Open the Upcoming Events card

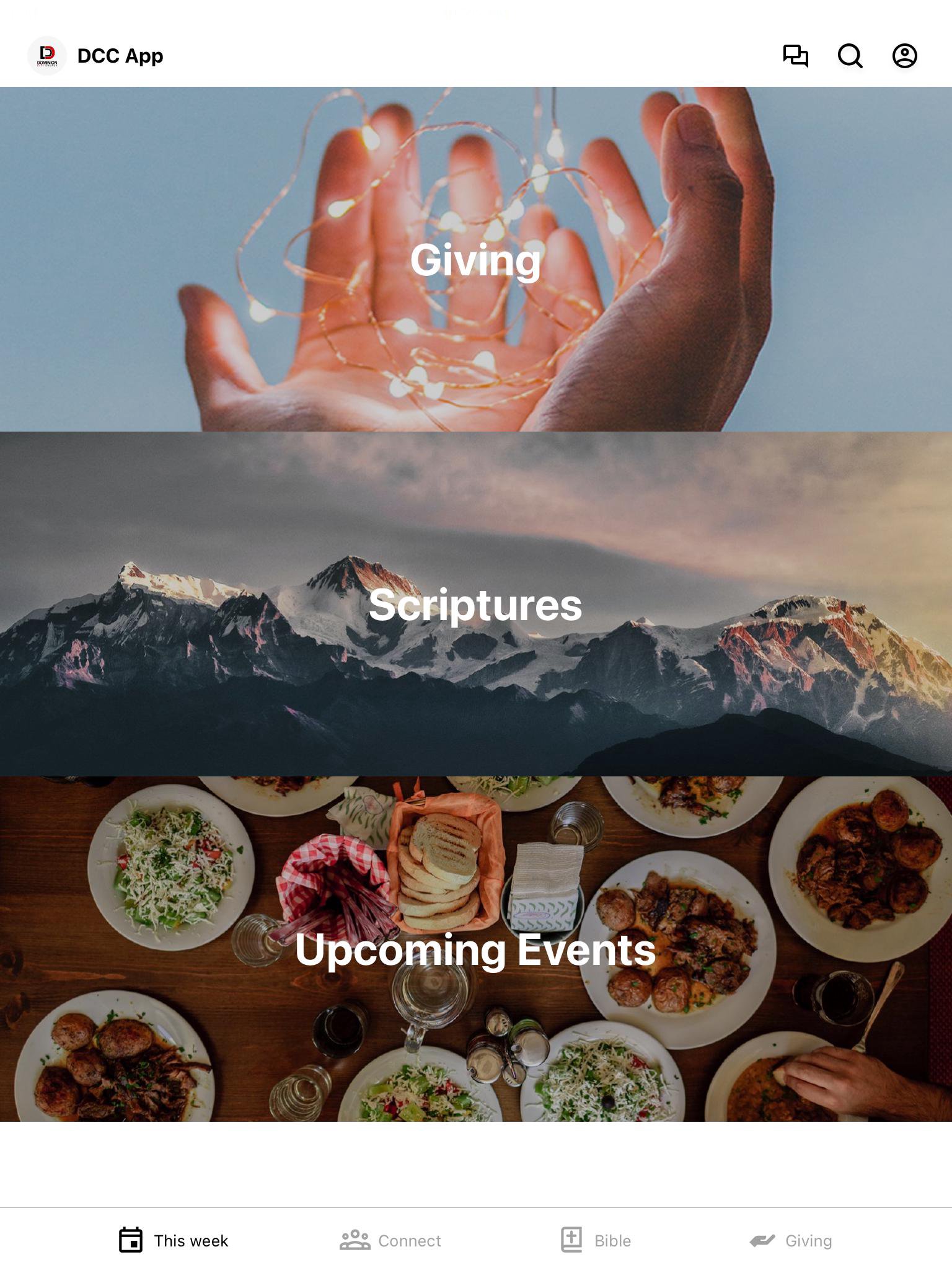pos(476,949)
